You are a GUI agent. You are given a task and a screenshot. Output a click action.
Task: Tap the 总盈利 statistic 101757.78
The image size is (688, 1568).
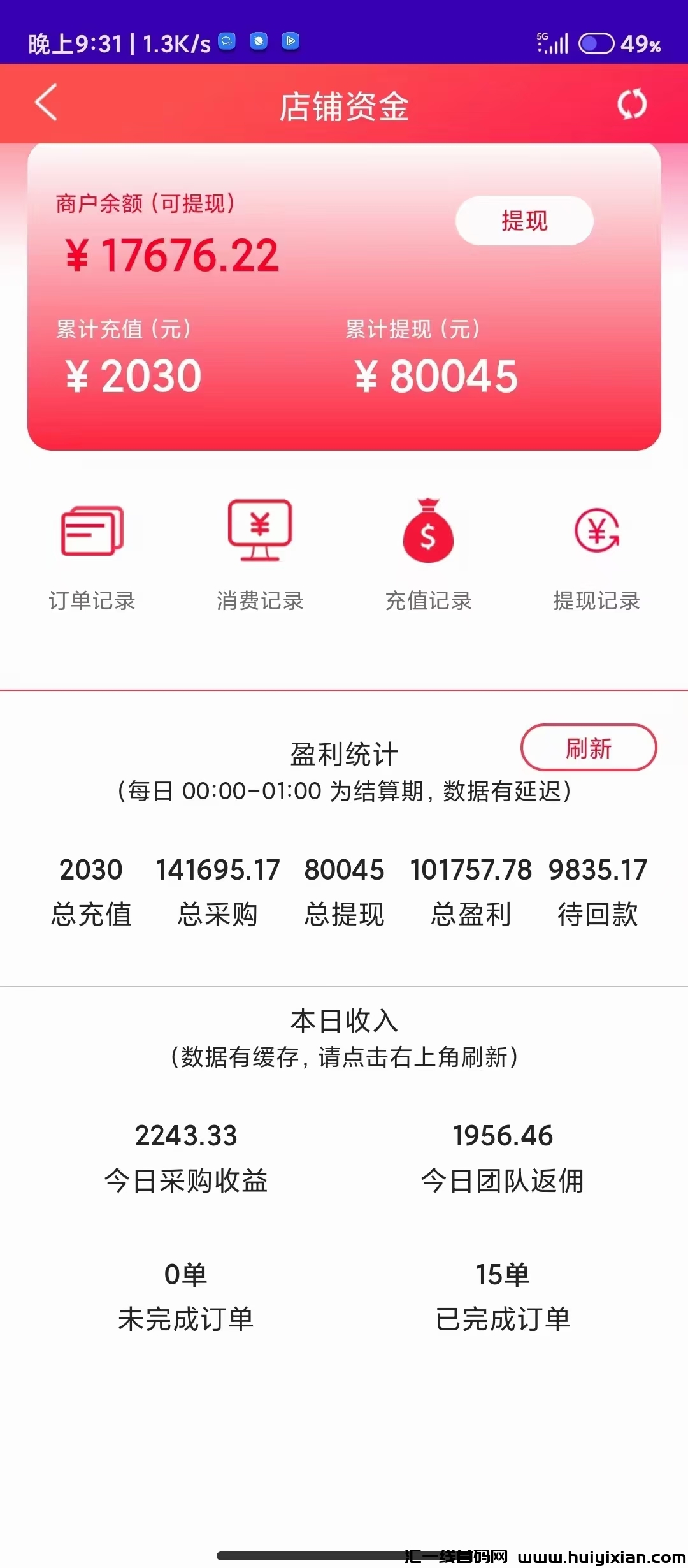[471, 869]
